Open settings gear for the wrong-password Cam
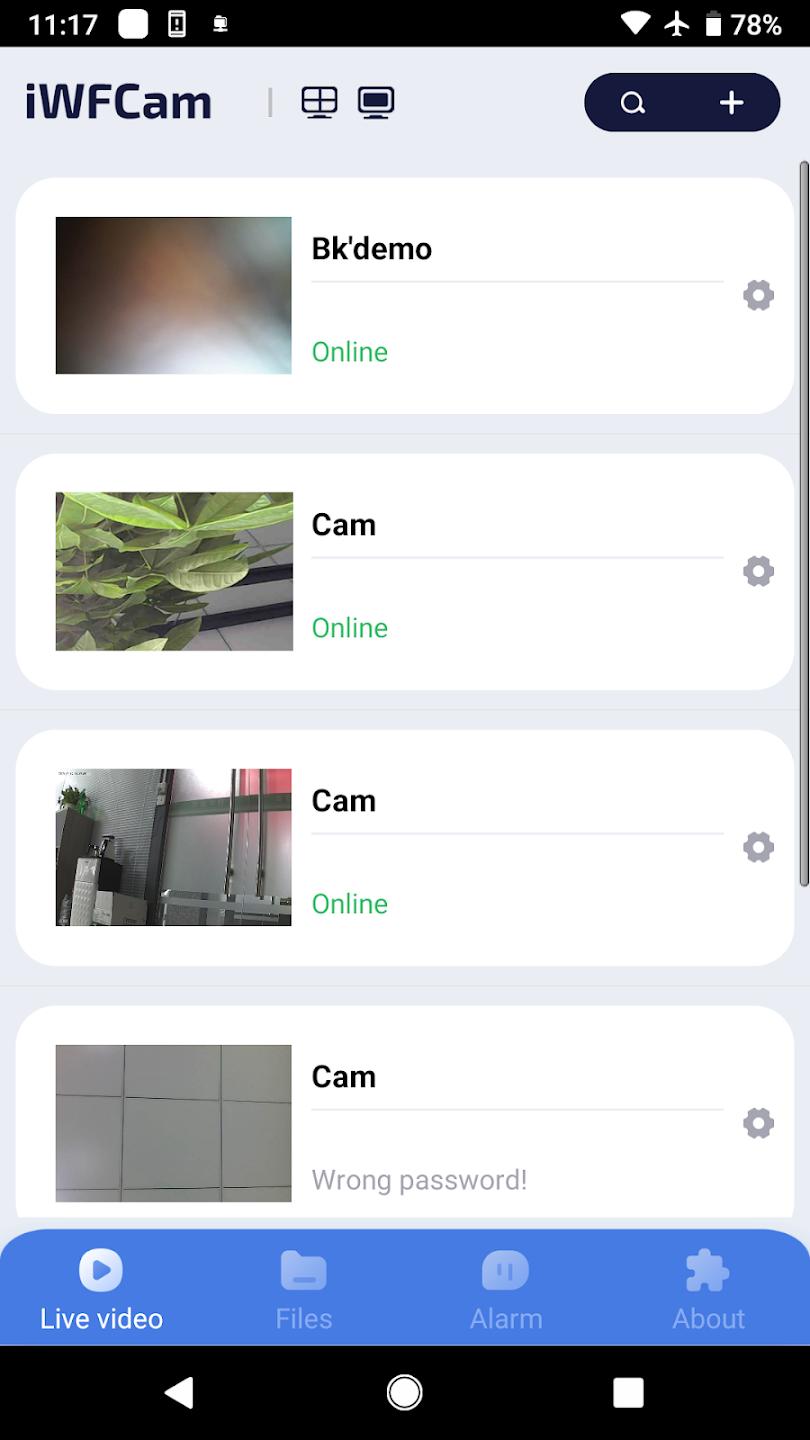The height and width of the screenshot is (1440, 810). pyautogui.click(x=758, y=1123)
